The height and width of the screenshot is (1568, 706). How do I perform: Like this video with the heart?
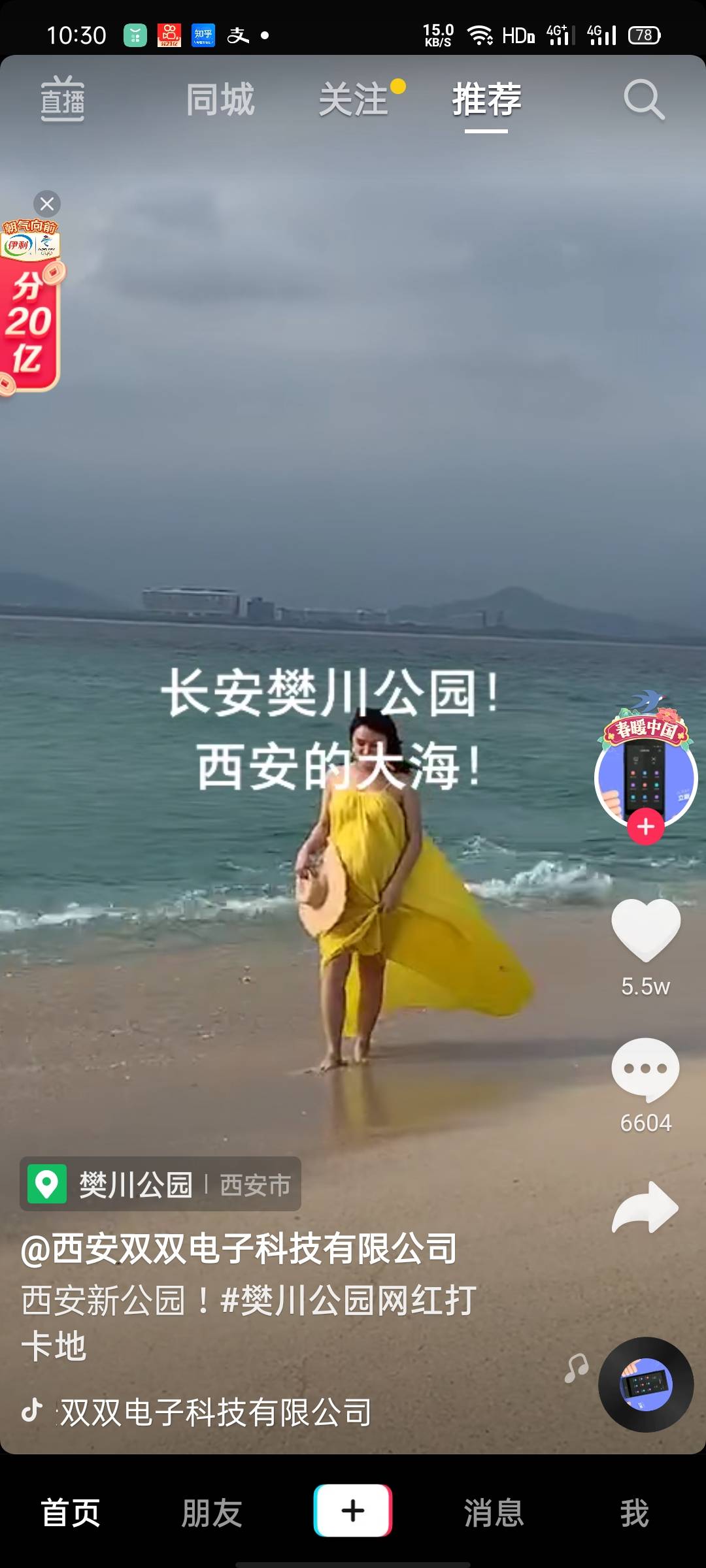tap(646, 929)
